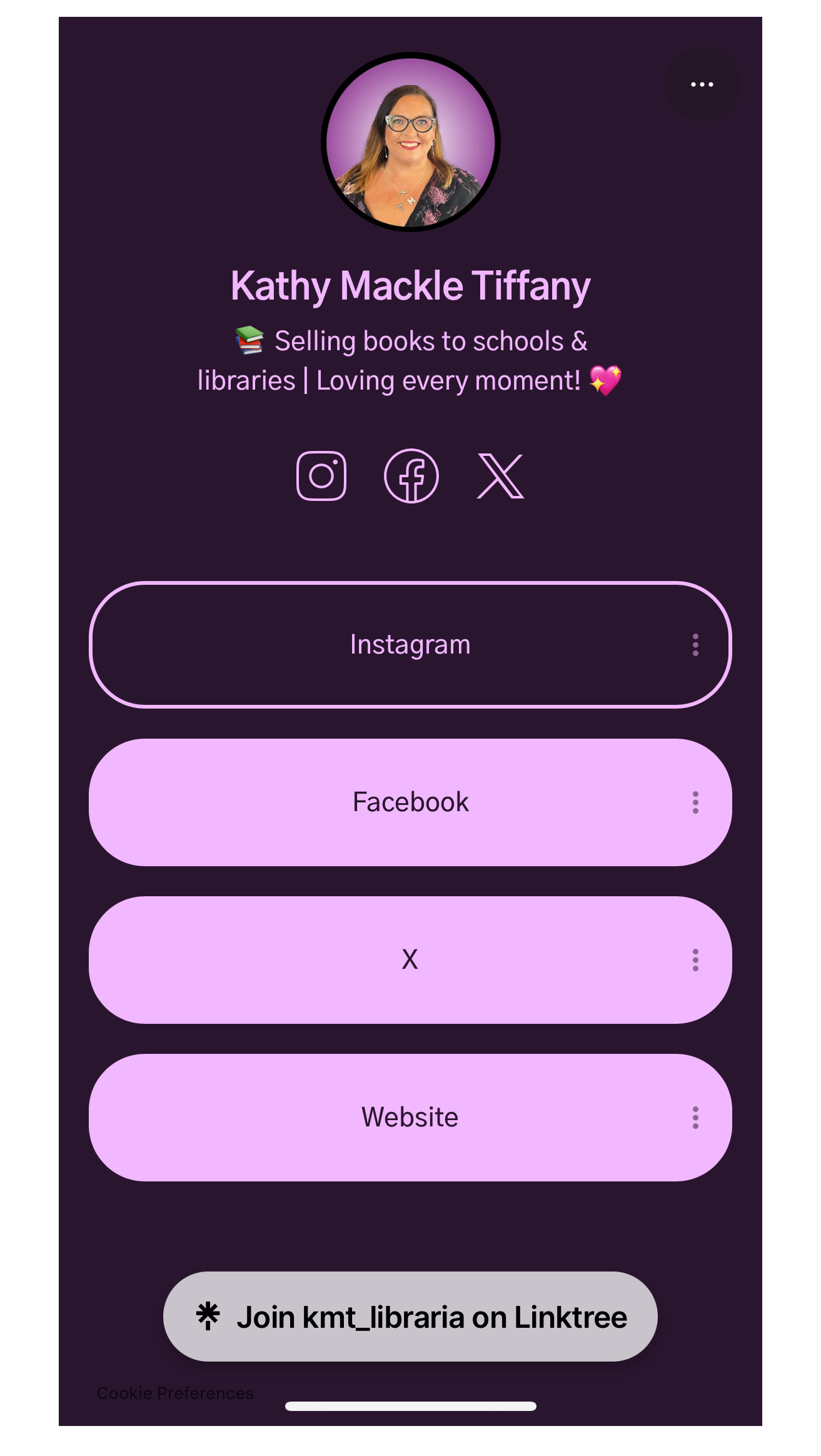Viewport: 821px width, 1456px height.
Task: Open the X link button
Action: click(410, 959)
